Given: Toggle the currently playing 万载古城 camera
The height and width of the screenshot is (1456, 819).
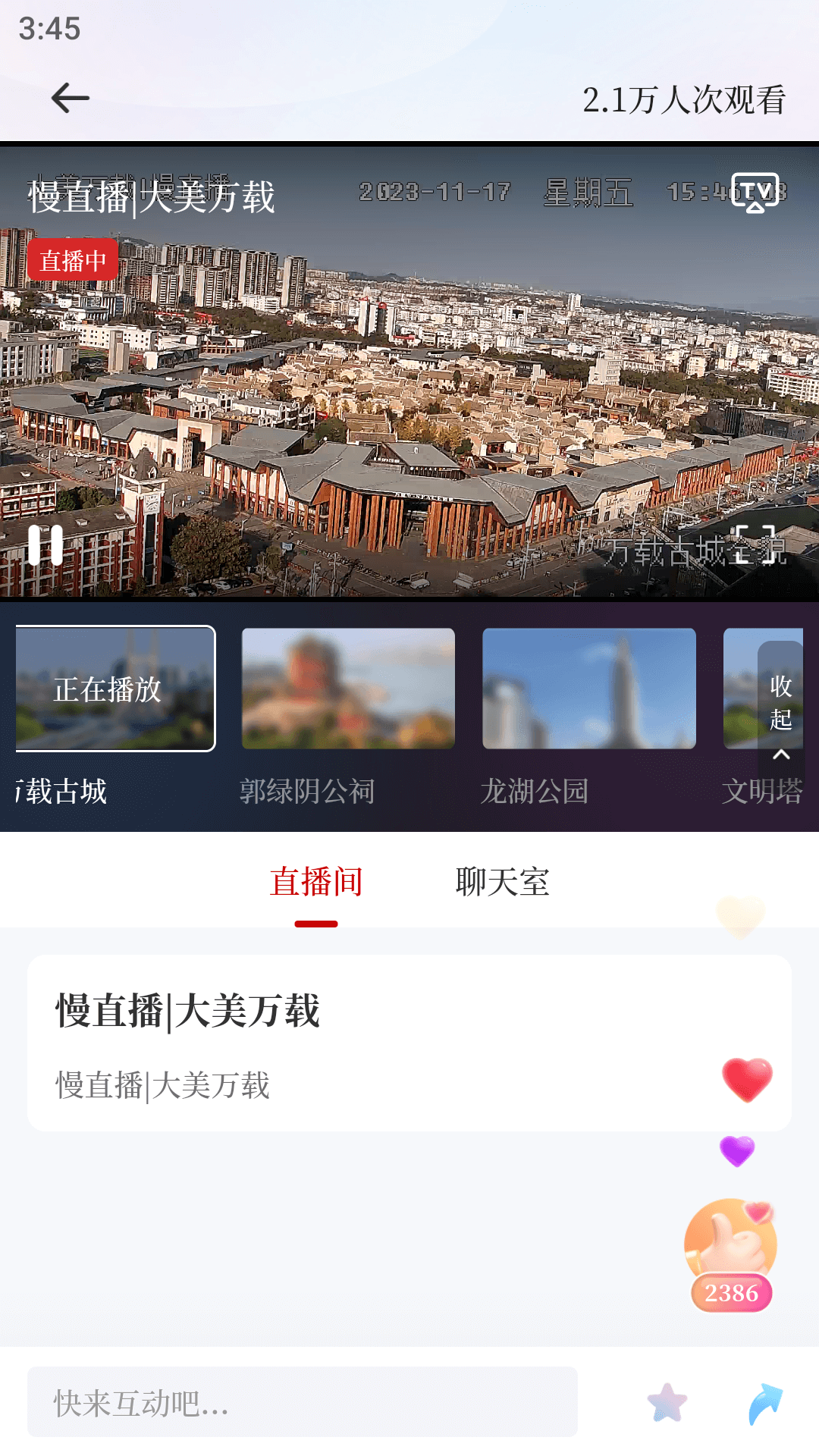Looking at the screenshot, I should pyautogui.click(x=115, y=689).
